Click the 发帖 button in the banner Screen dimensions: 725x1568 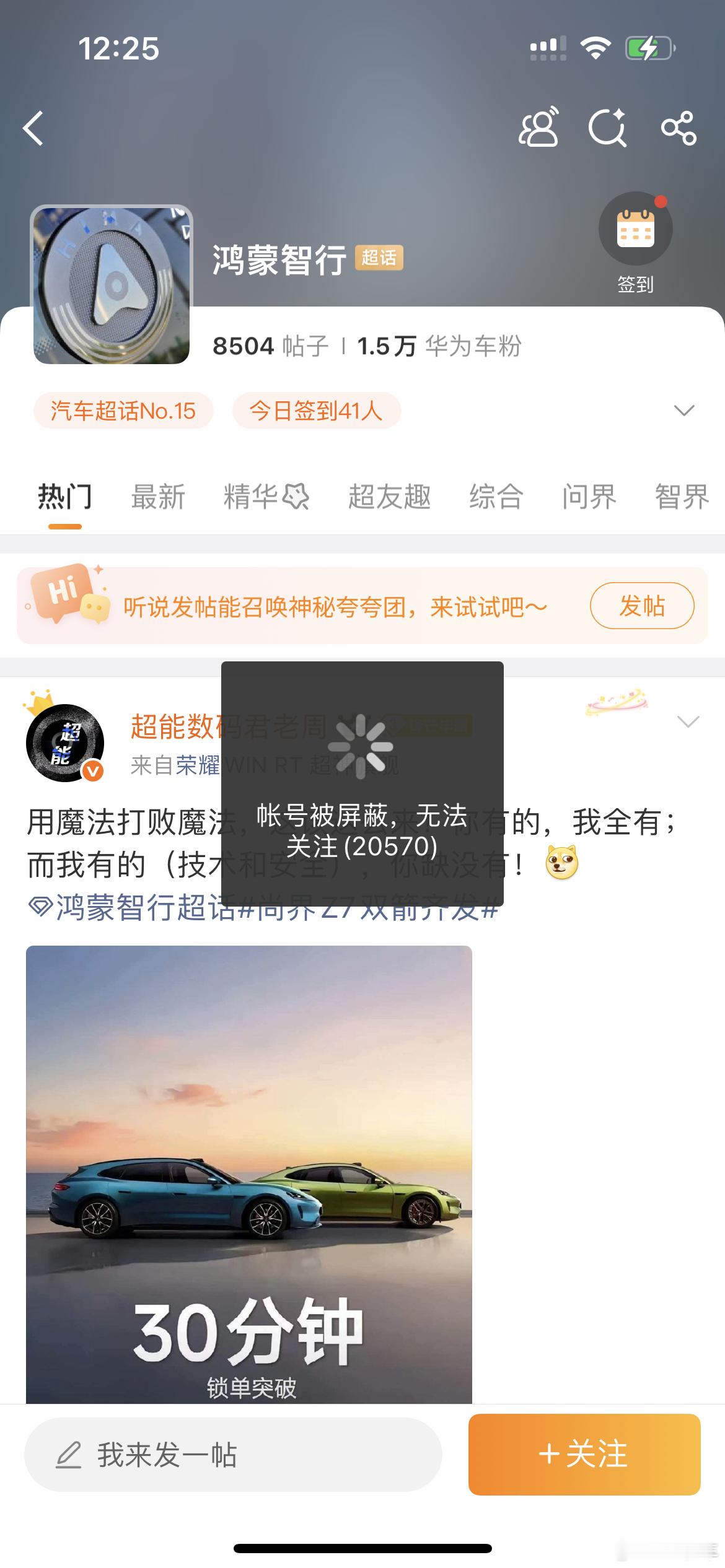click(642, 606)
